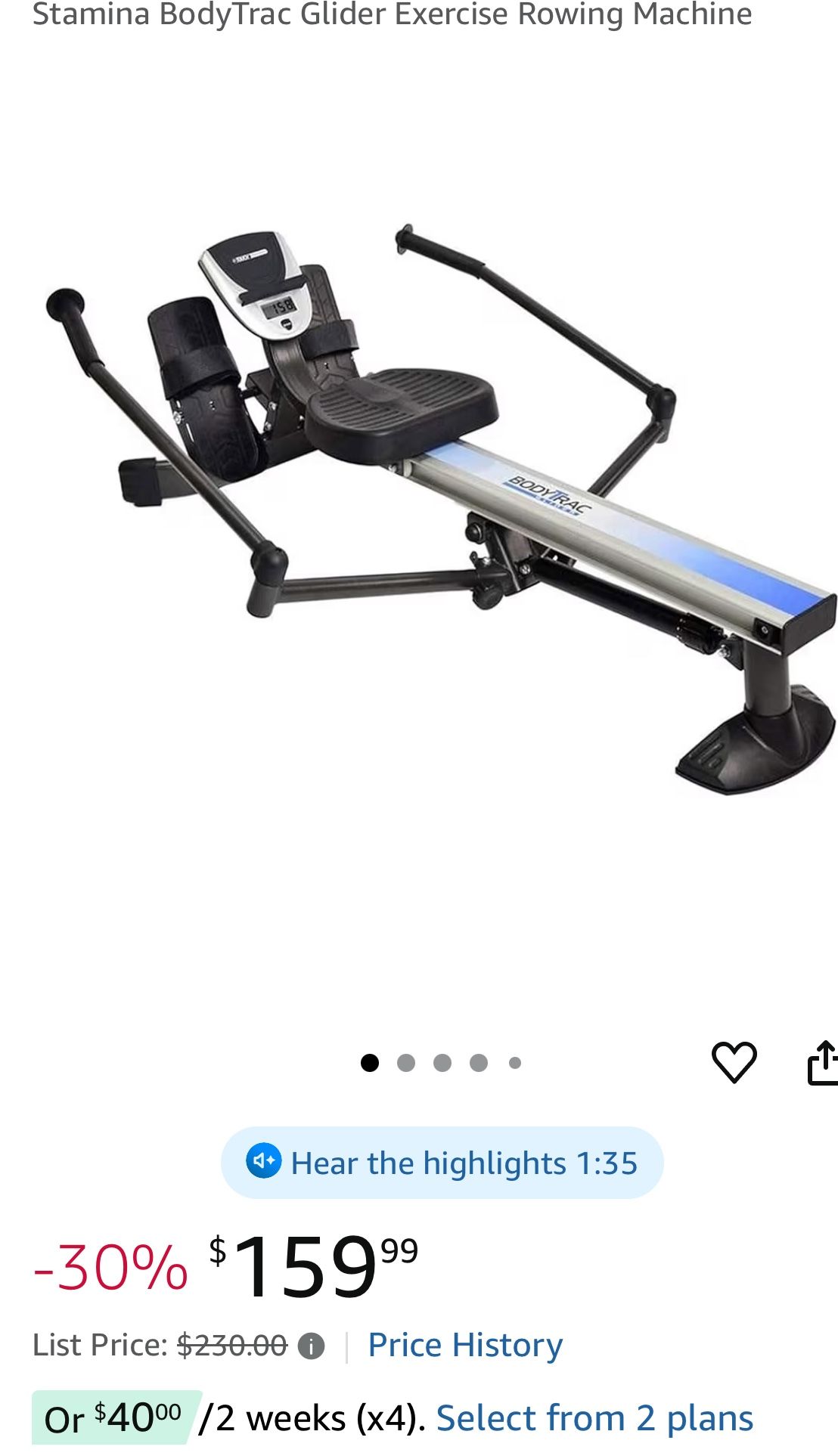
Task: Select the third image carousel dot
Action: pyautogui.click(x=443, y=1062)
